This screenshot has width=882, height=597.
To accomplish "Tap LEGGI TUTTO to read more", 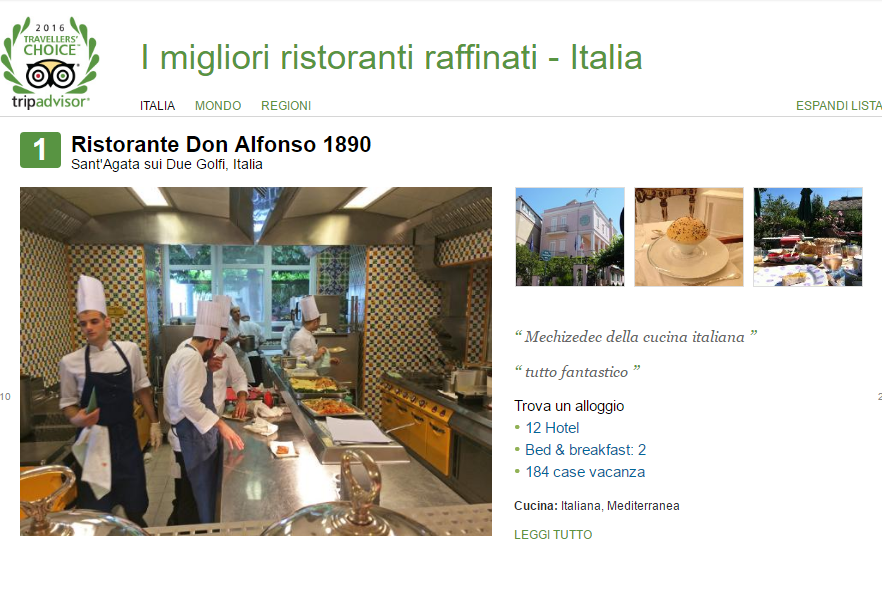I will click(553, 535).
